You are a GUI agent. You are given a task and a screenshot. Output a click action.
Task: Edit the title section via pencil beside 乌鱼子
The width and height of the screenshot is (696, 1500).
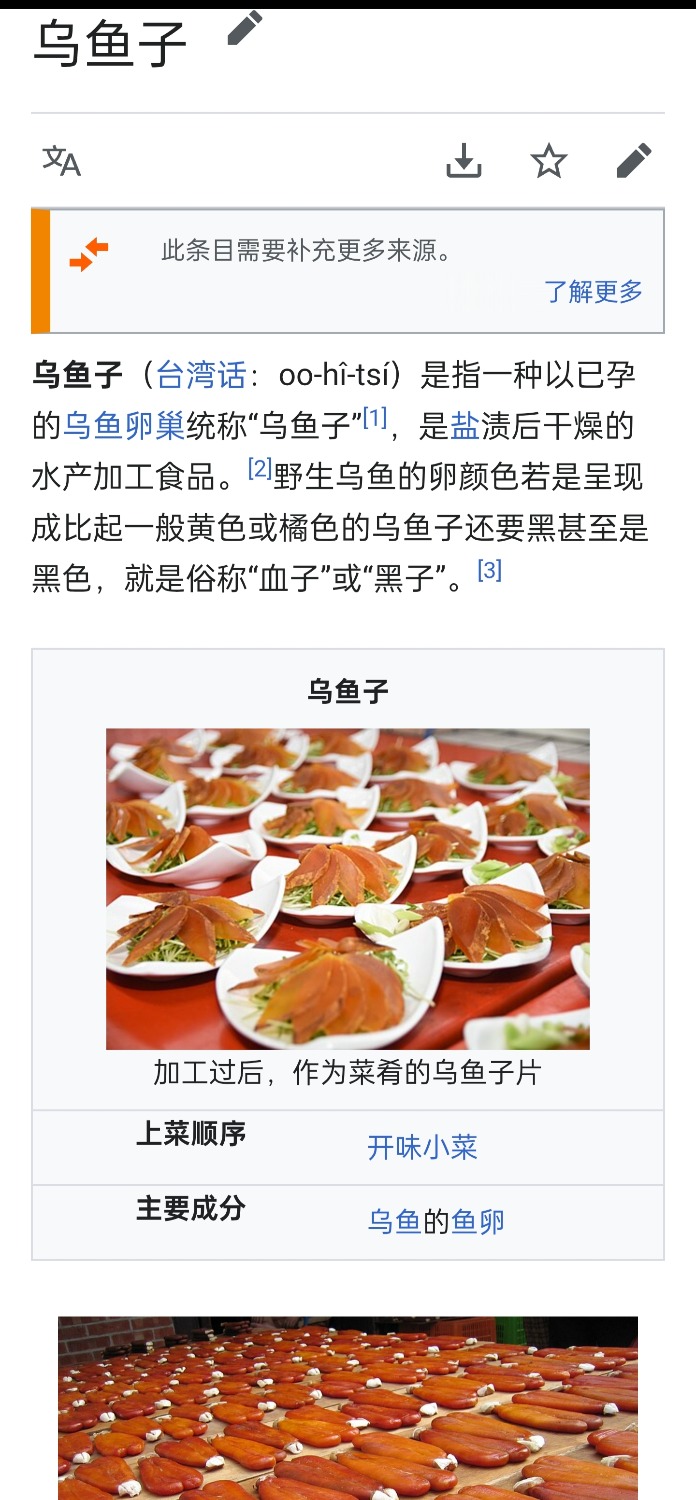point(244,28)
